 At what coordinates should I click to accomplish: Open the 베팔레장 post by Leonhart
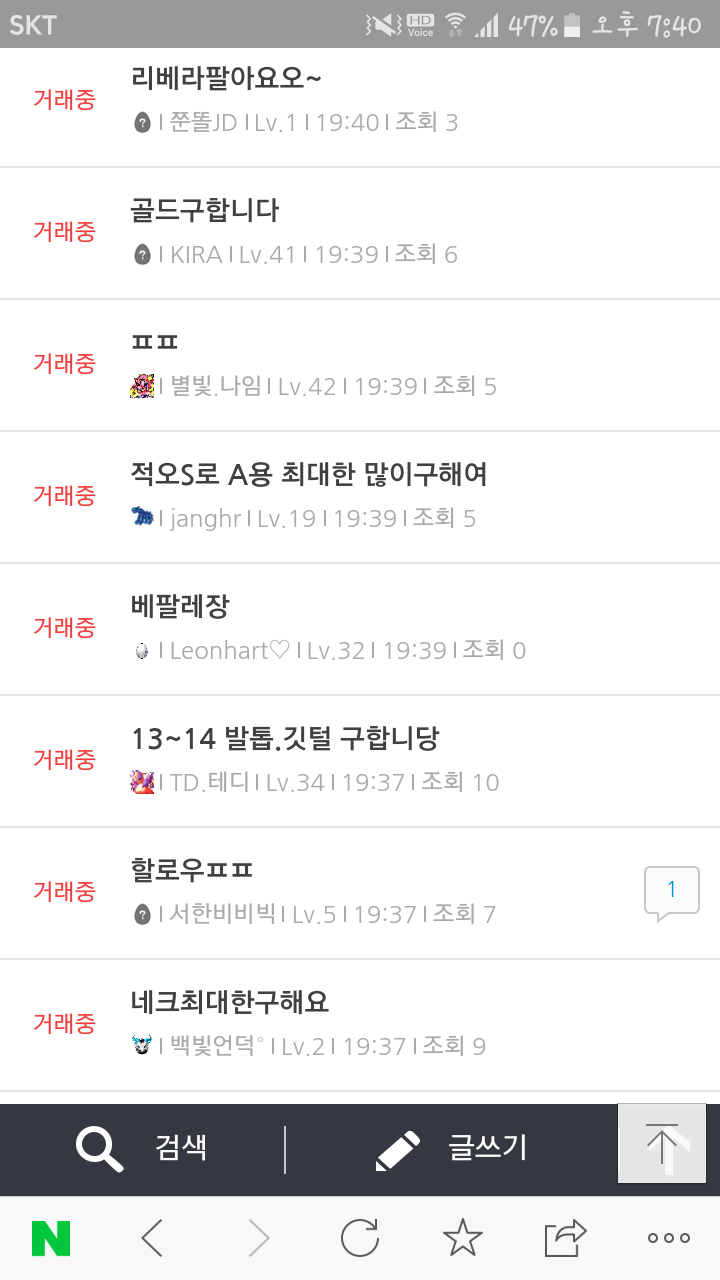point(180,606)
